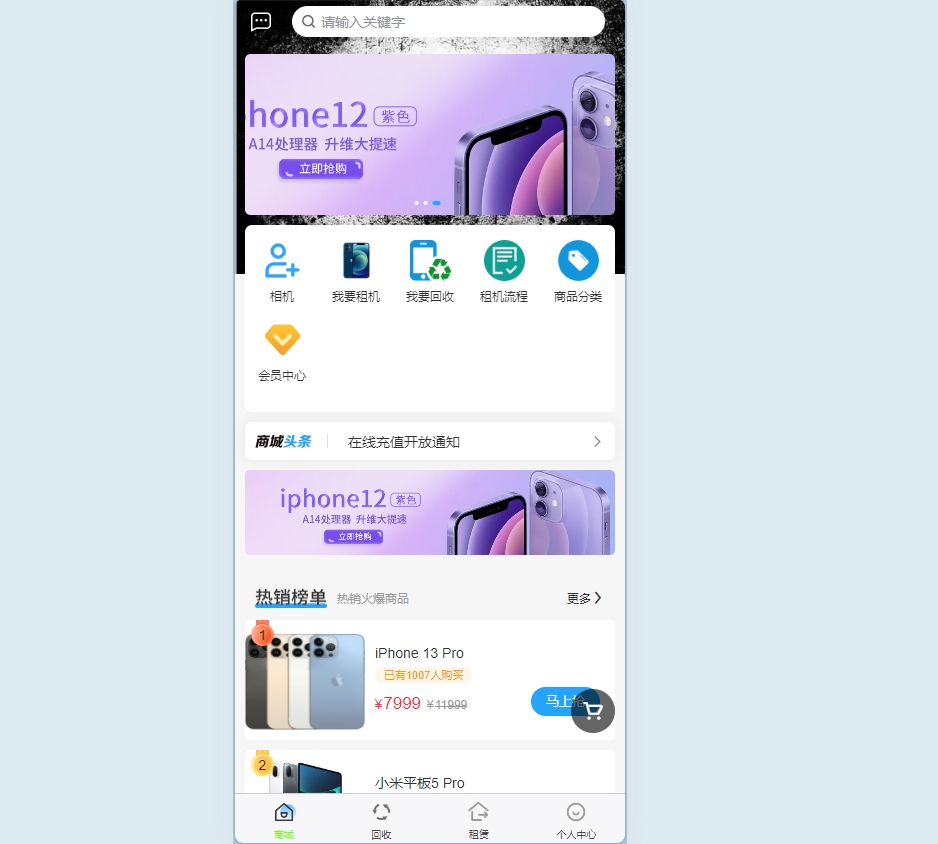The height and width of the screenshot is (844, 938).
Task: Go to 会员中心 member center
Action: coord(282,351)
